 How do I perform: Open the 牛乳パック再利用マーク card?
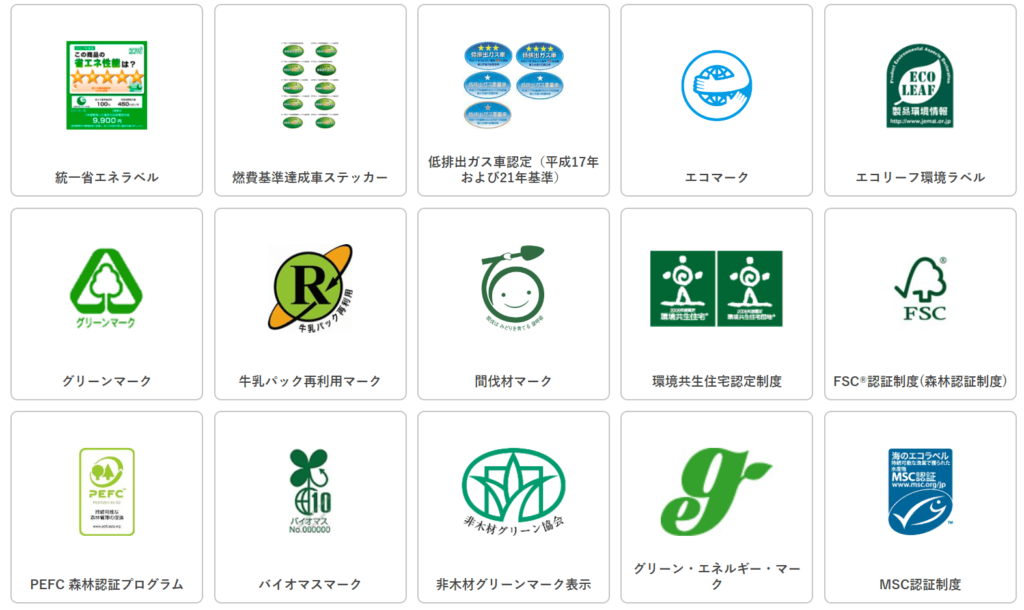click(310, 303)
